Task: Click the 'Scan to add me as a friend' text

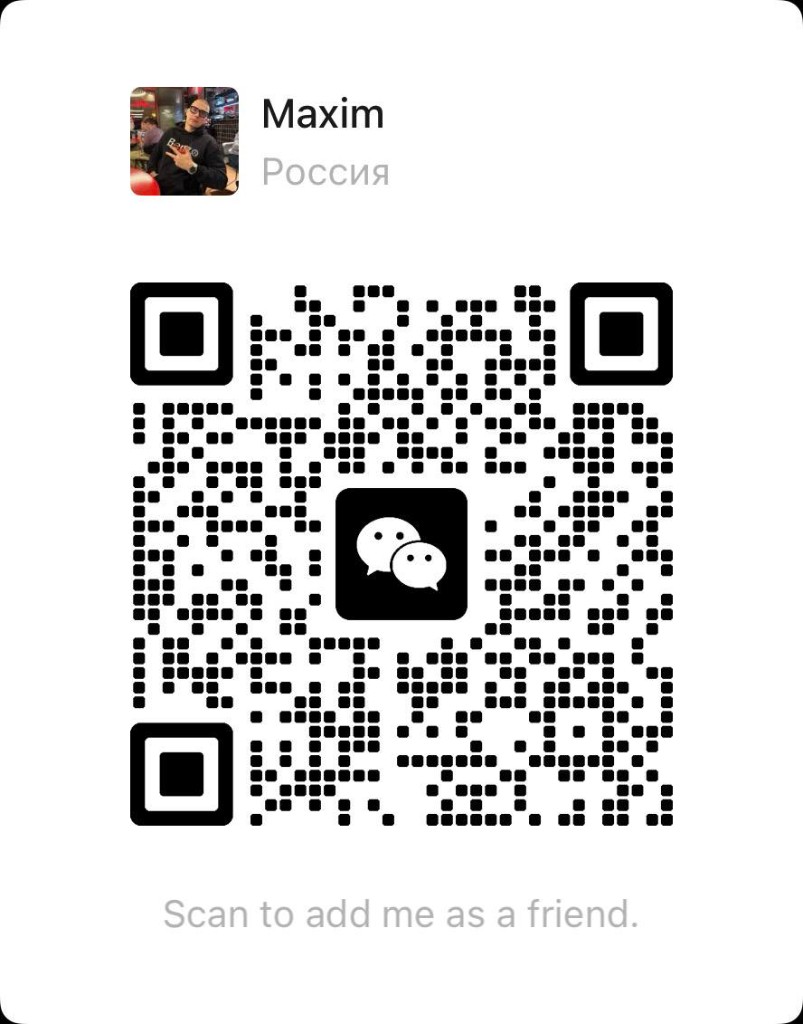Action: pos(401,913)
